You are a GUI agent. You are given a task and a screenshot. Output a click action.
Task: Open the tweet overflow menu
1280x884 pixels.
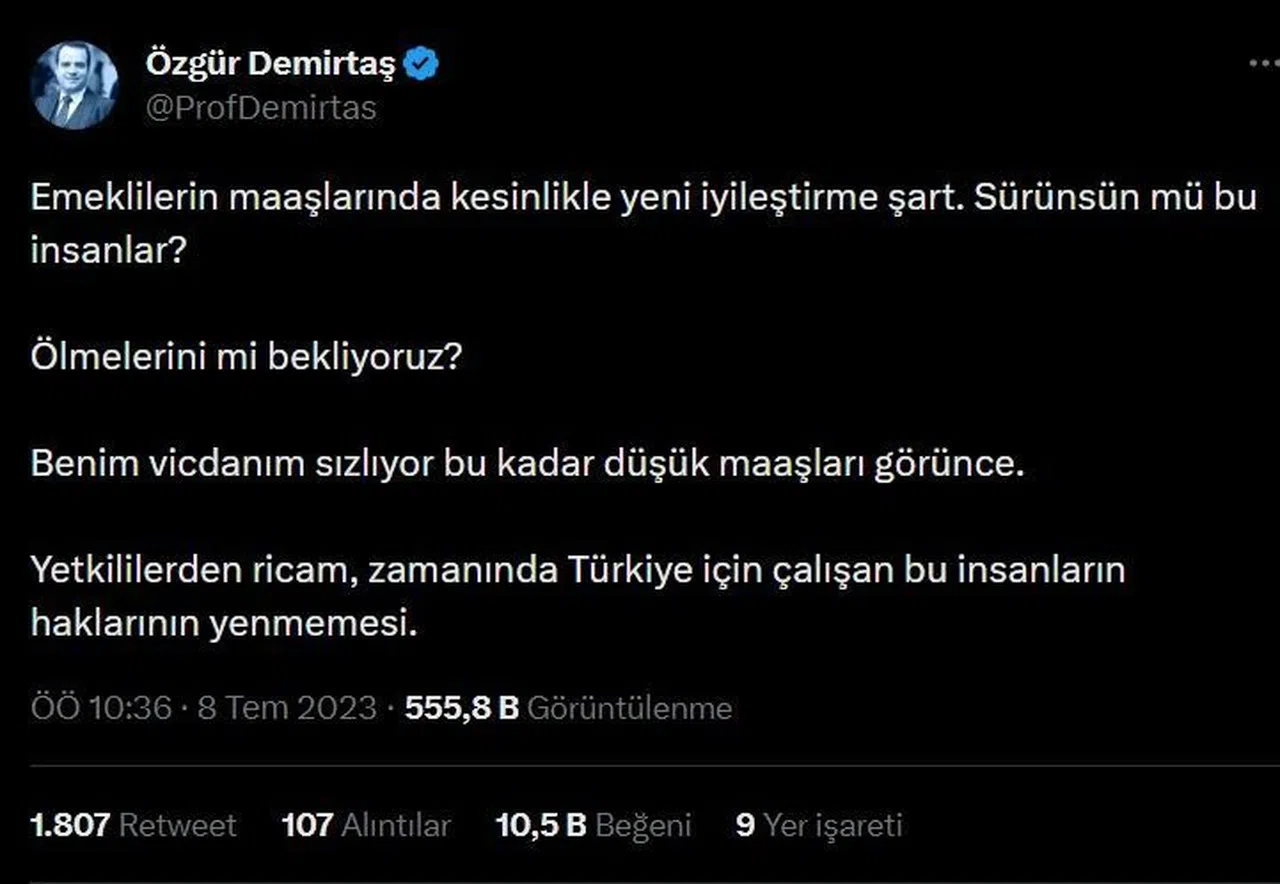point(1264,63)
